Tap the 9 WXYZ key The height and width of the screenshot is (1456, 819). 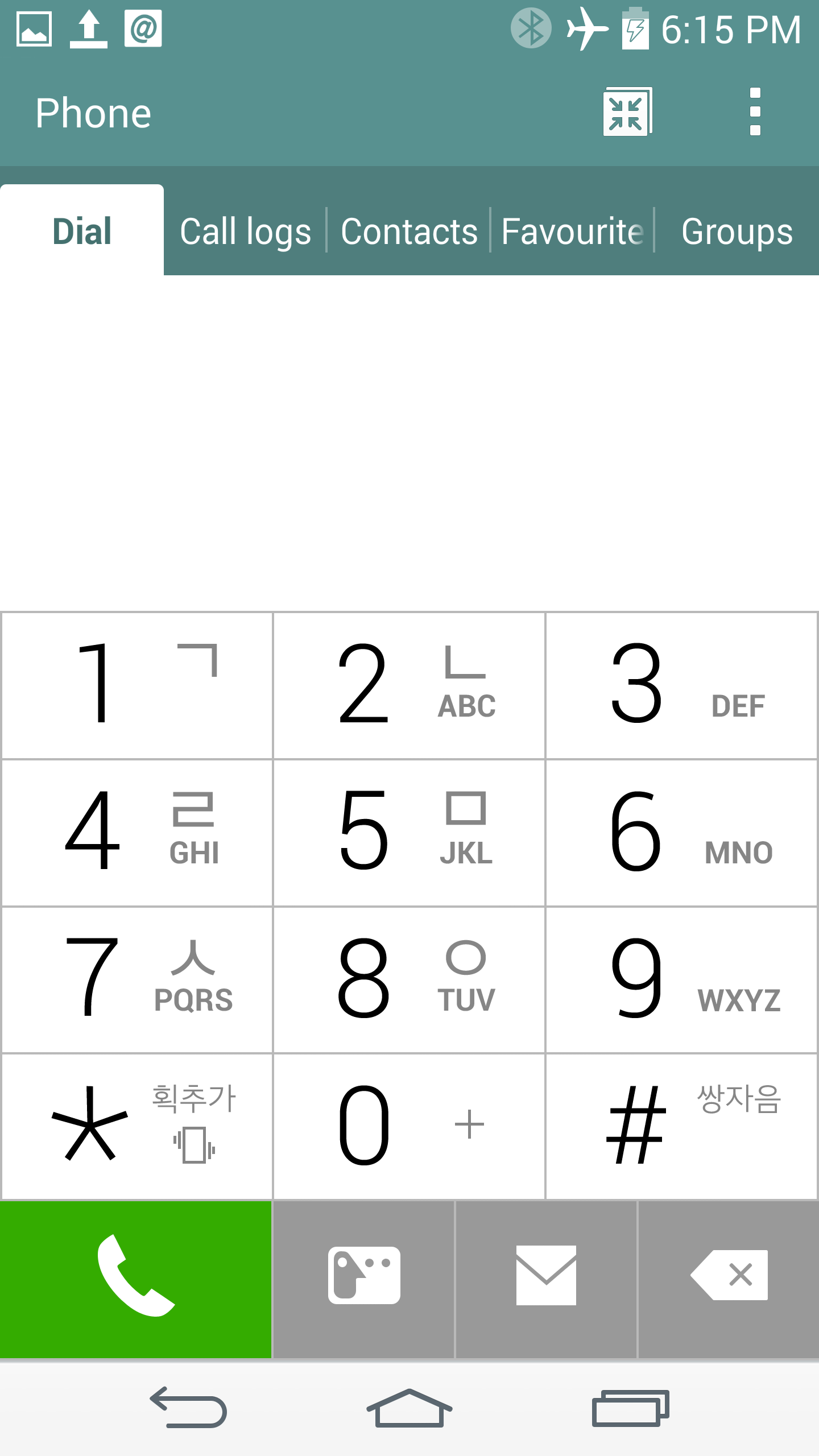click(x=681, y=979)
